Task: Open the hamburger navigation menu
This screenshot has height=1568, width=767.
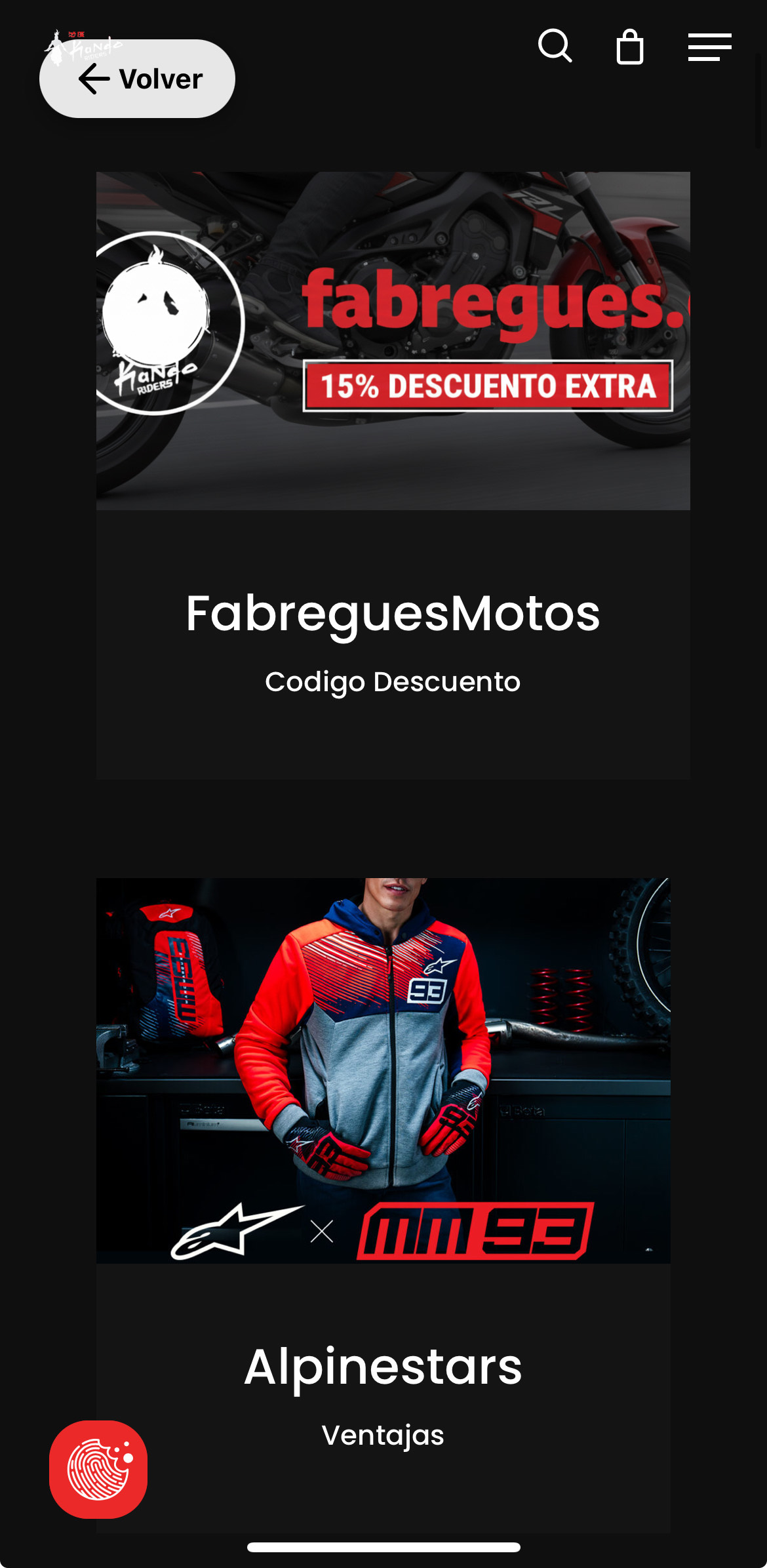Action: tap(710, 47)
